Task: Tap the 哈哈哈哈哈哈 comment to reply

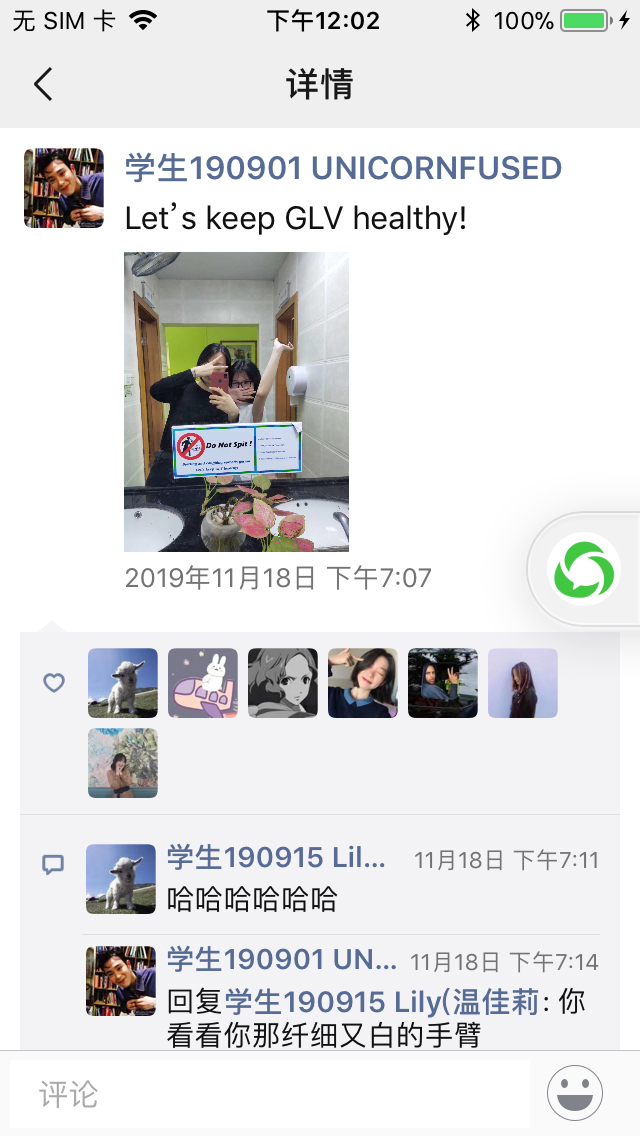Action: (252, 898)
